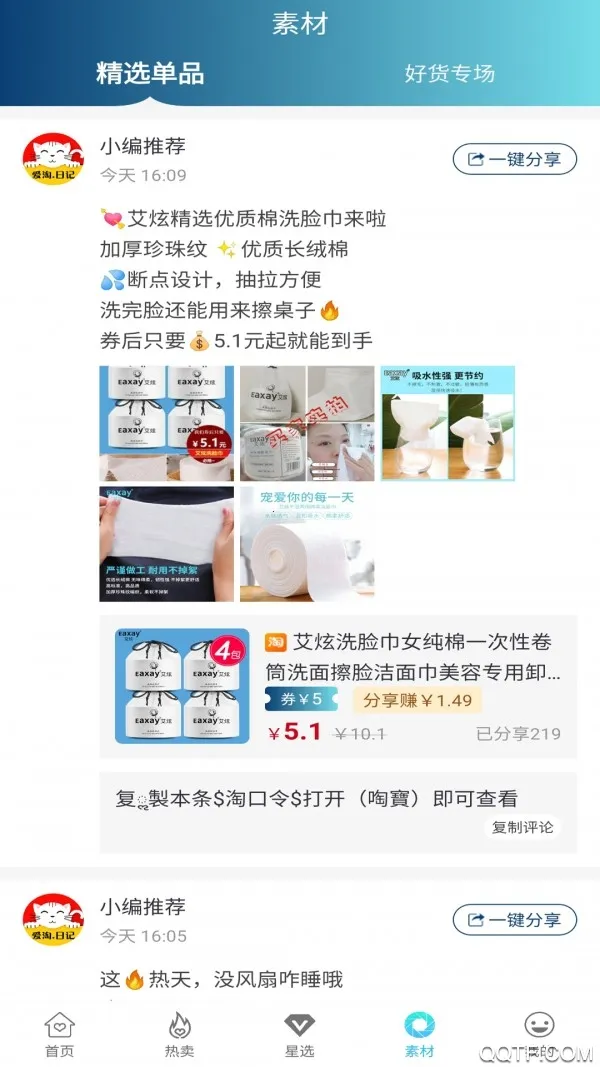The width and height of the screenshot is (600, 1067).
Task: Open the hands-stretching-towel photo
Action: point(167,544)
